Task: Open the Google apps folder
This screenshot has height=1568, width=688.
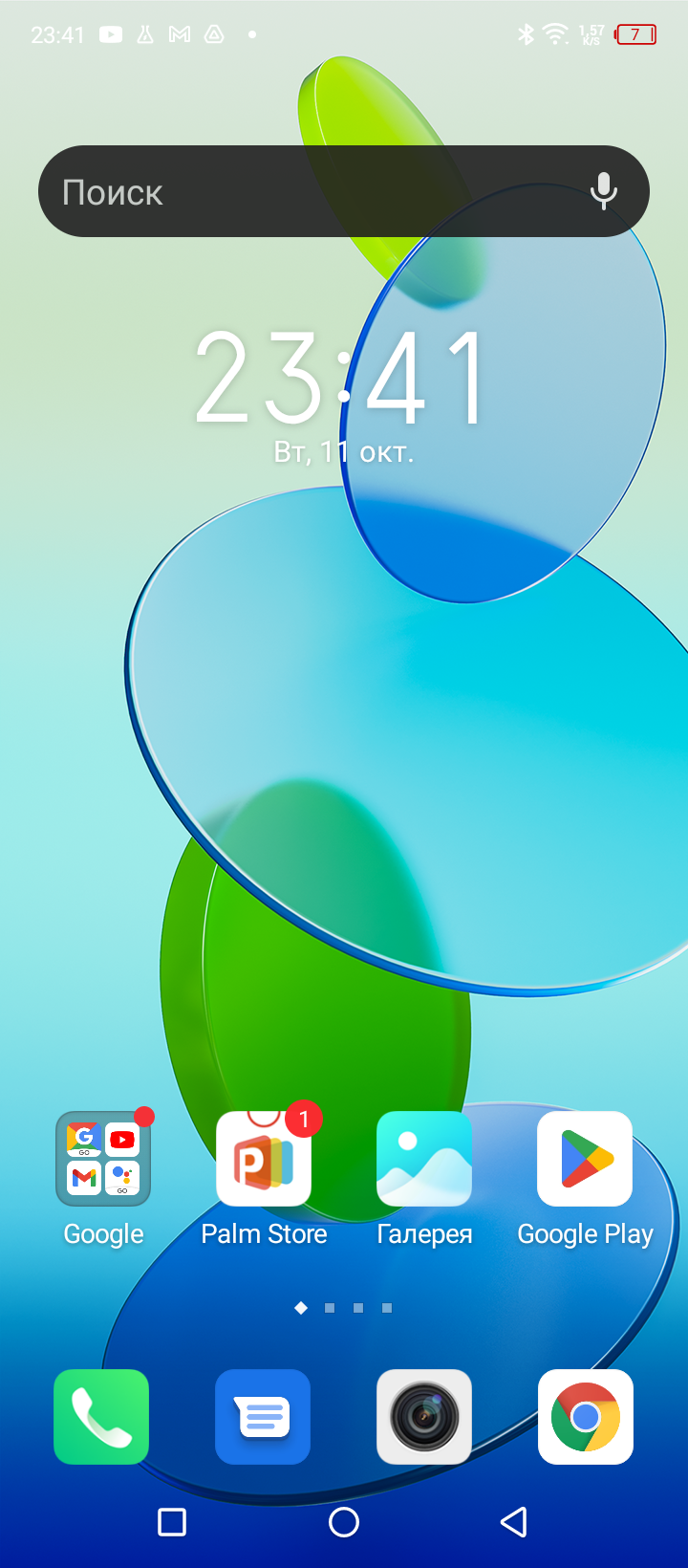Action: coord(103,1159)
